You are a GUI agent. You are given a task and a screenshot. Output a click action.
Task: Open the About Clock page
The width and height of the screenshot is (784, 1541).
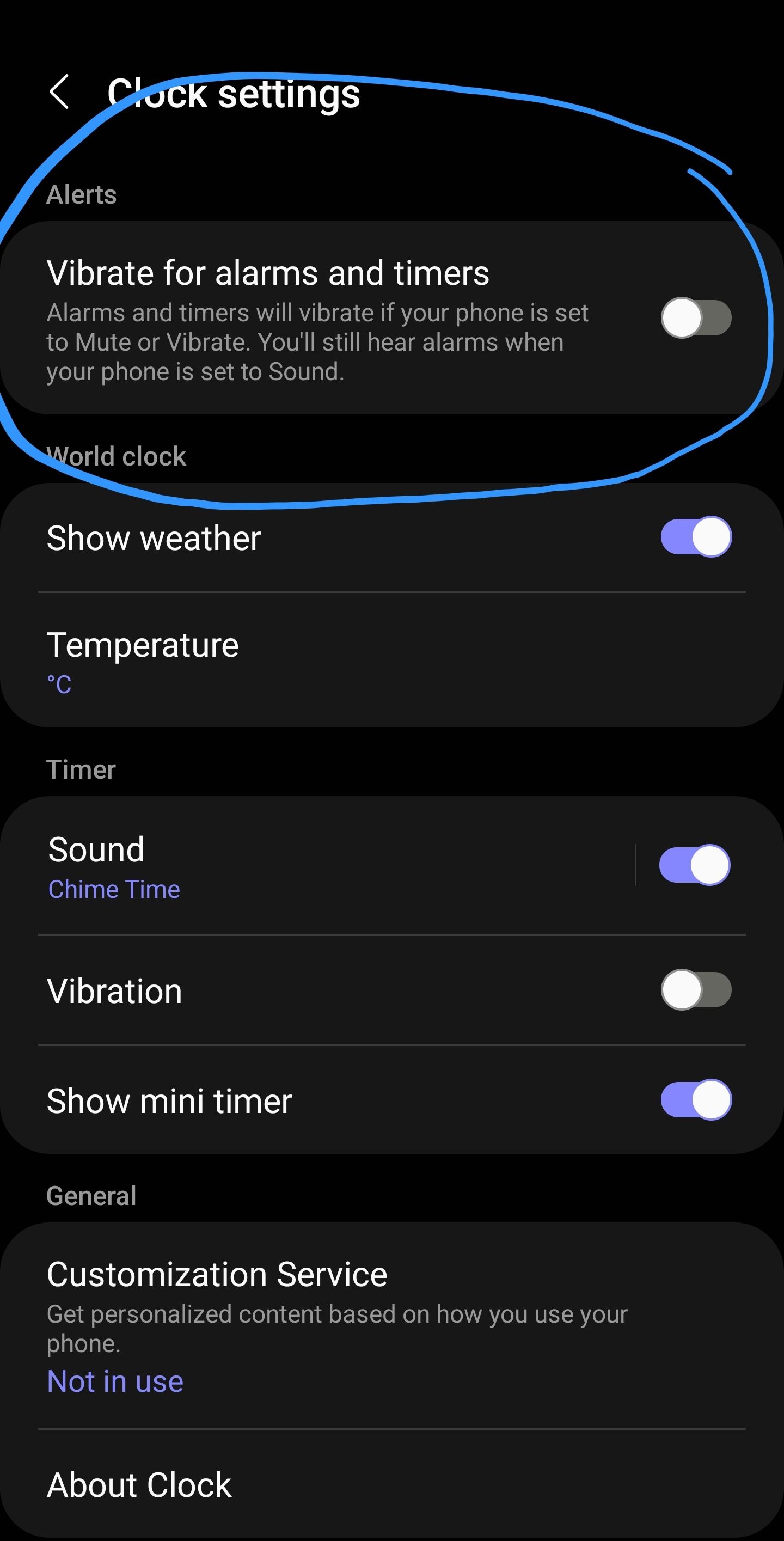pyautogui.click(x=140, y=1485)
